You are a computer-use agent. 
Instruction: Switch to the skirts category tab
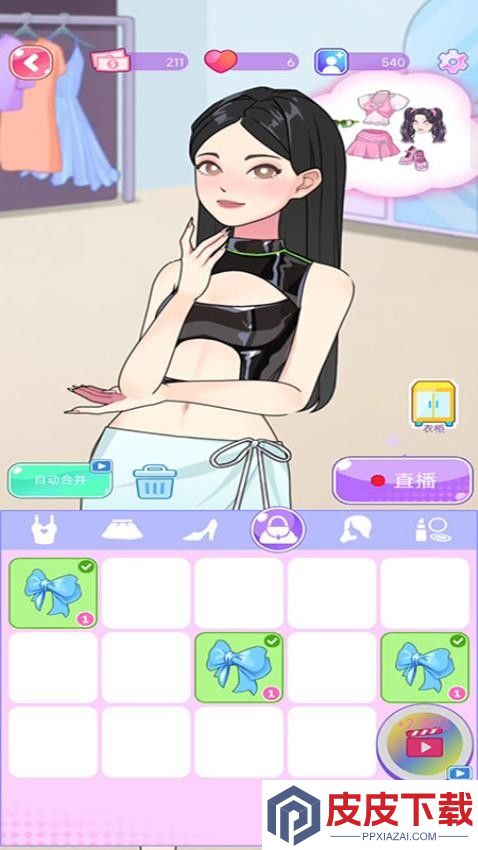(x=122, y=529)
